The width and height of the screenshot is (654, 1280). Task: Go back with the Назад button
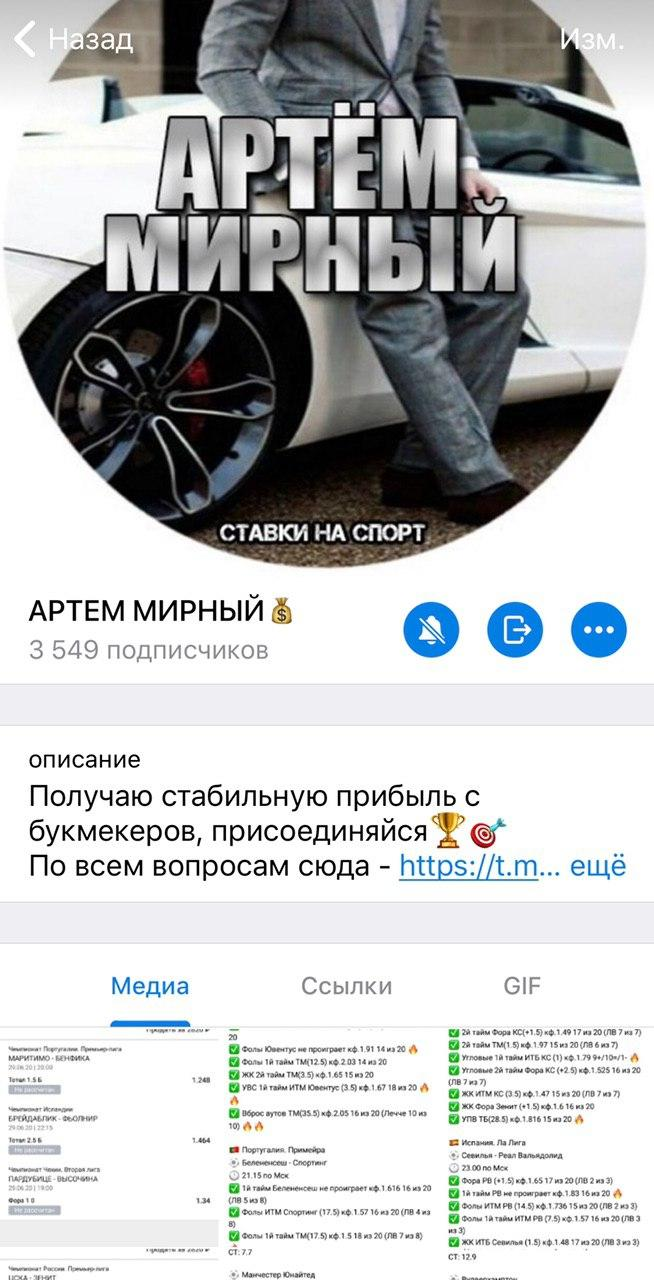[73, 40]
